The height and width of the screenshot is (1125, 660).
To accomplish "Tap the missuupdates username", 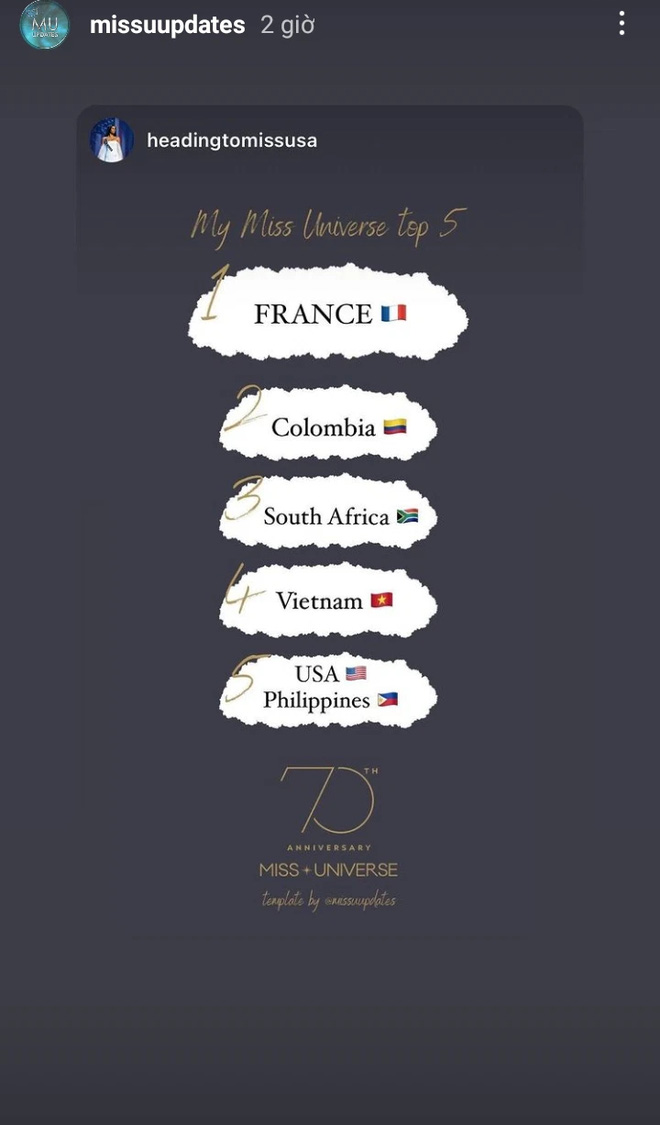I will (167, 26).
